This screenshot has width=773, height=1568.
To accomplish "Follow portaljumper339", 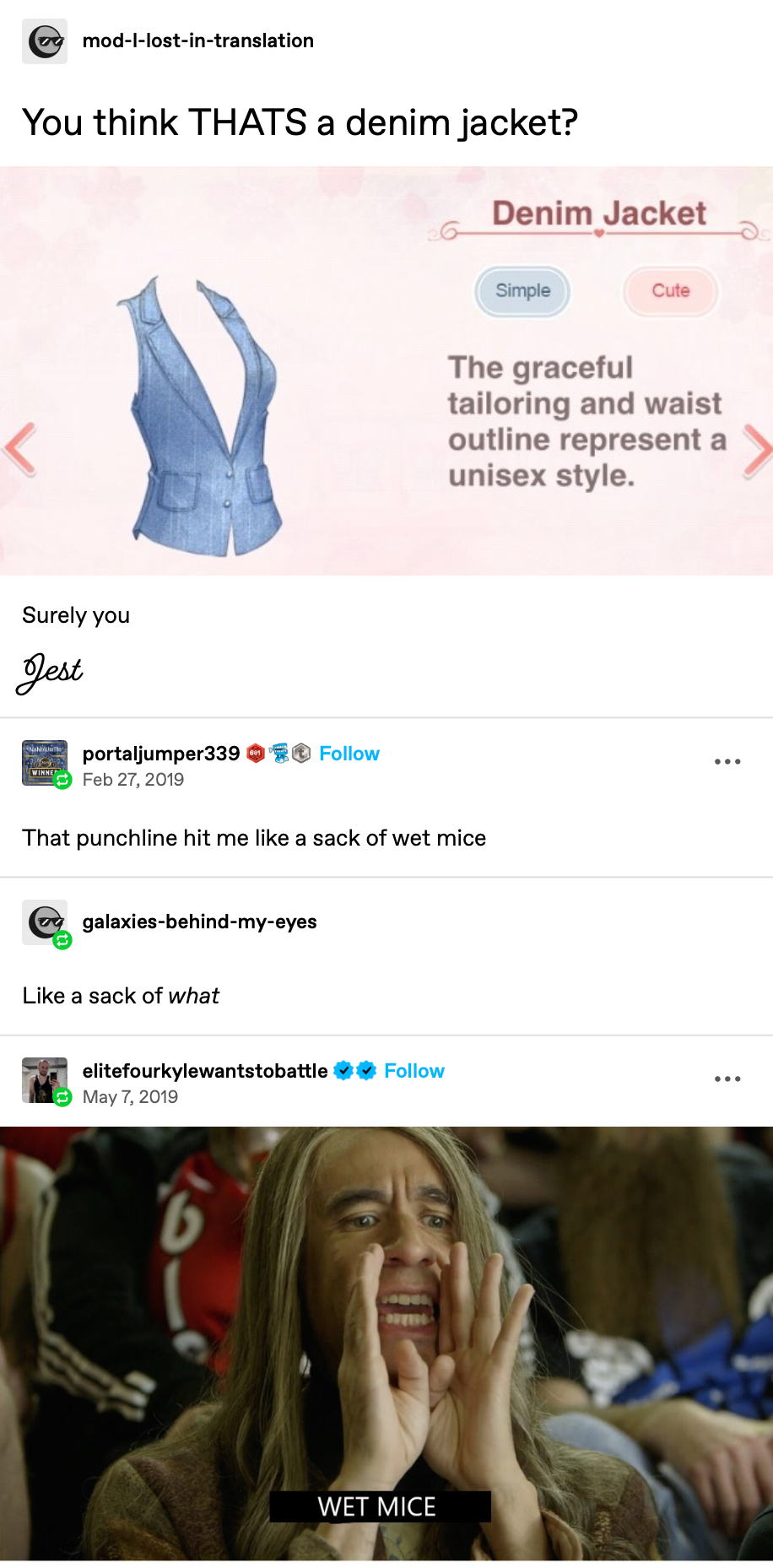I will [349, 754].
